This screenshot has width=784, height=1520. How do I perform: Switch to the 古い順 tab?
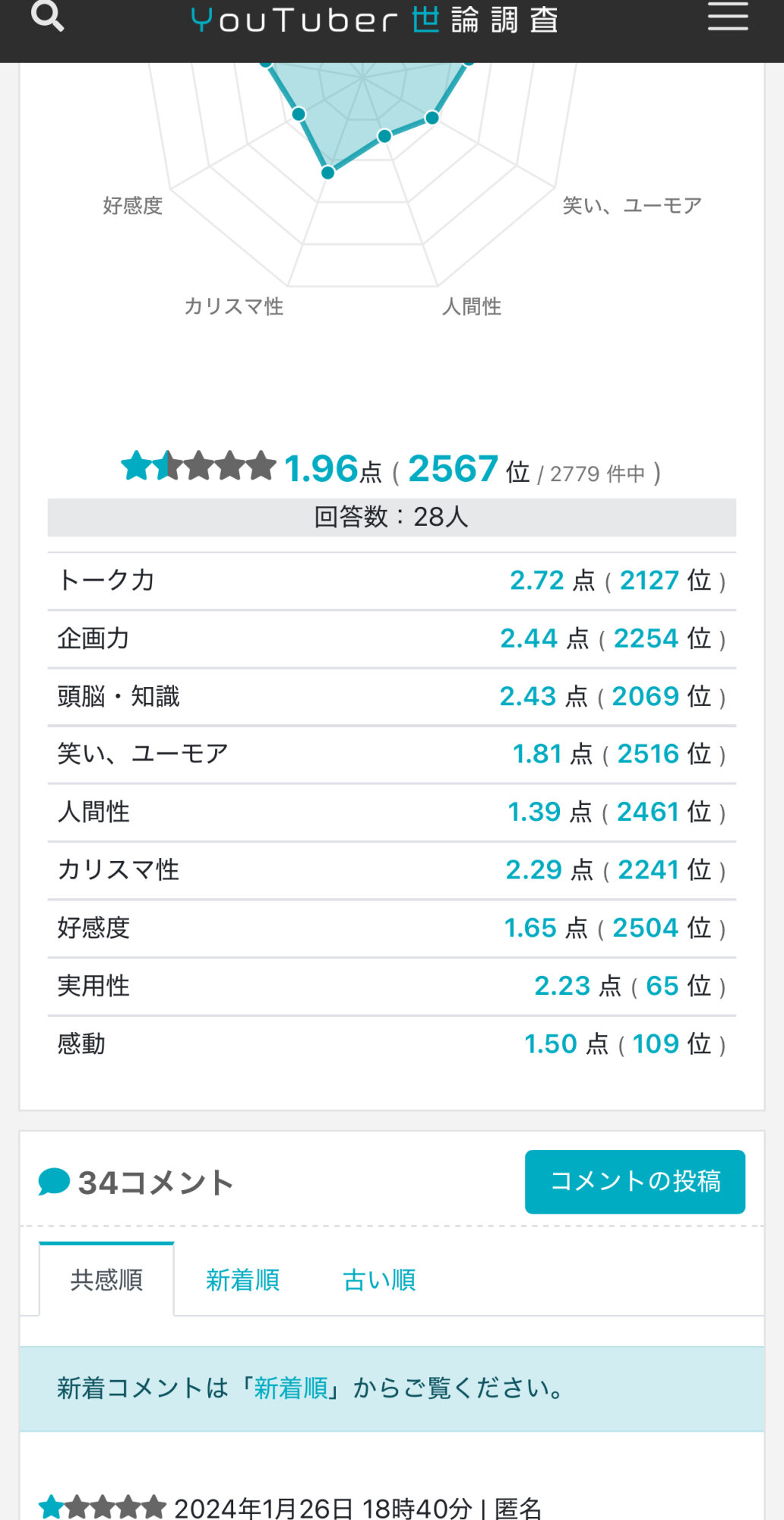(379, 1280)
